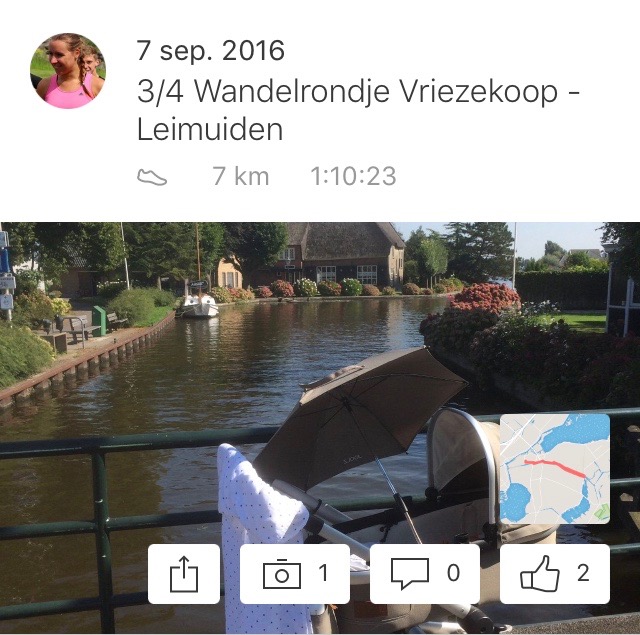
Task: Like the Wandelrondje Vriezekoop activity
Action: click(x=554, y=574)
